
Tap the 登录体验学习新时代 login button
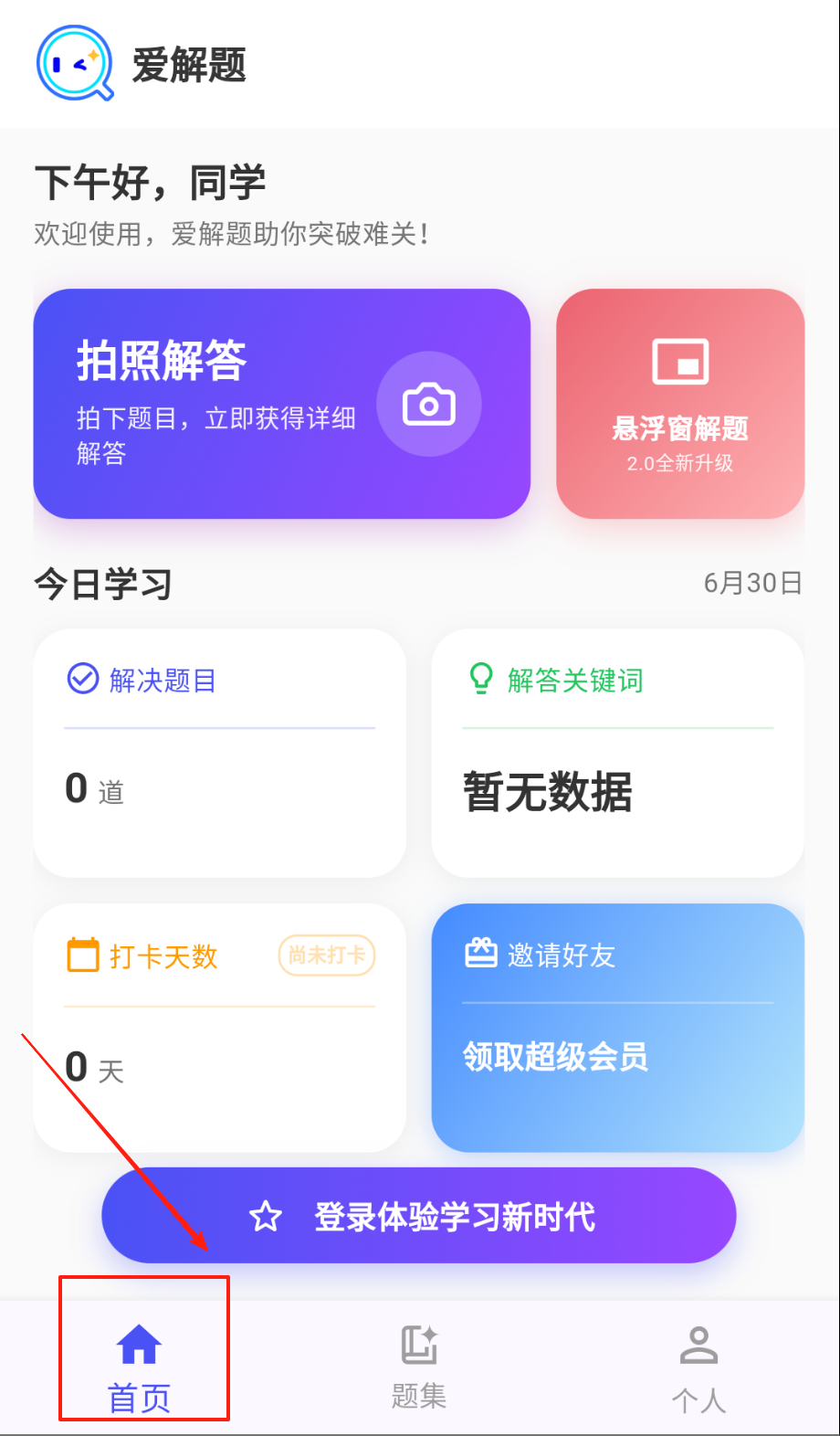coord(419,1216)
